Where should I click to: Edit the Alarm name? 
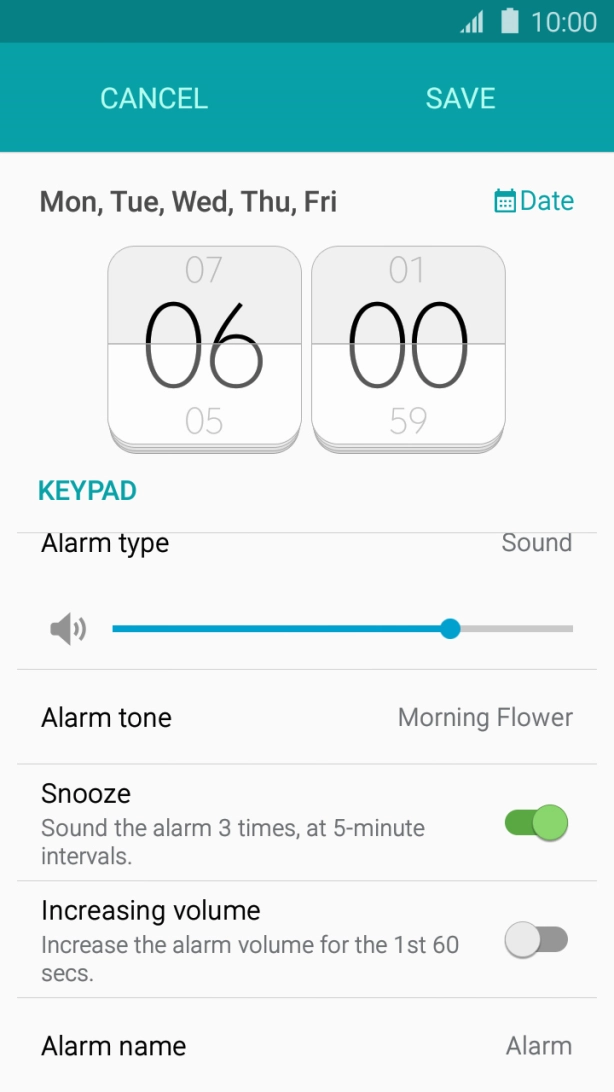(306, 1046)
